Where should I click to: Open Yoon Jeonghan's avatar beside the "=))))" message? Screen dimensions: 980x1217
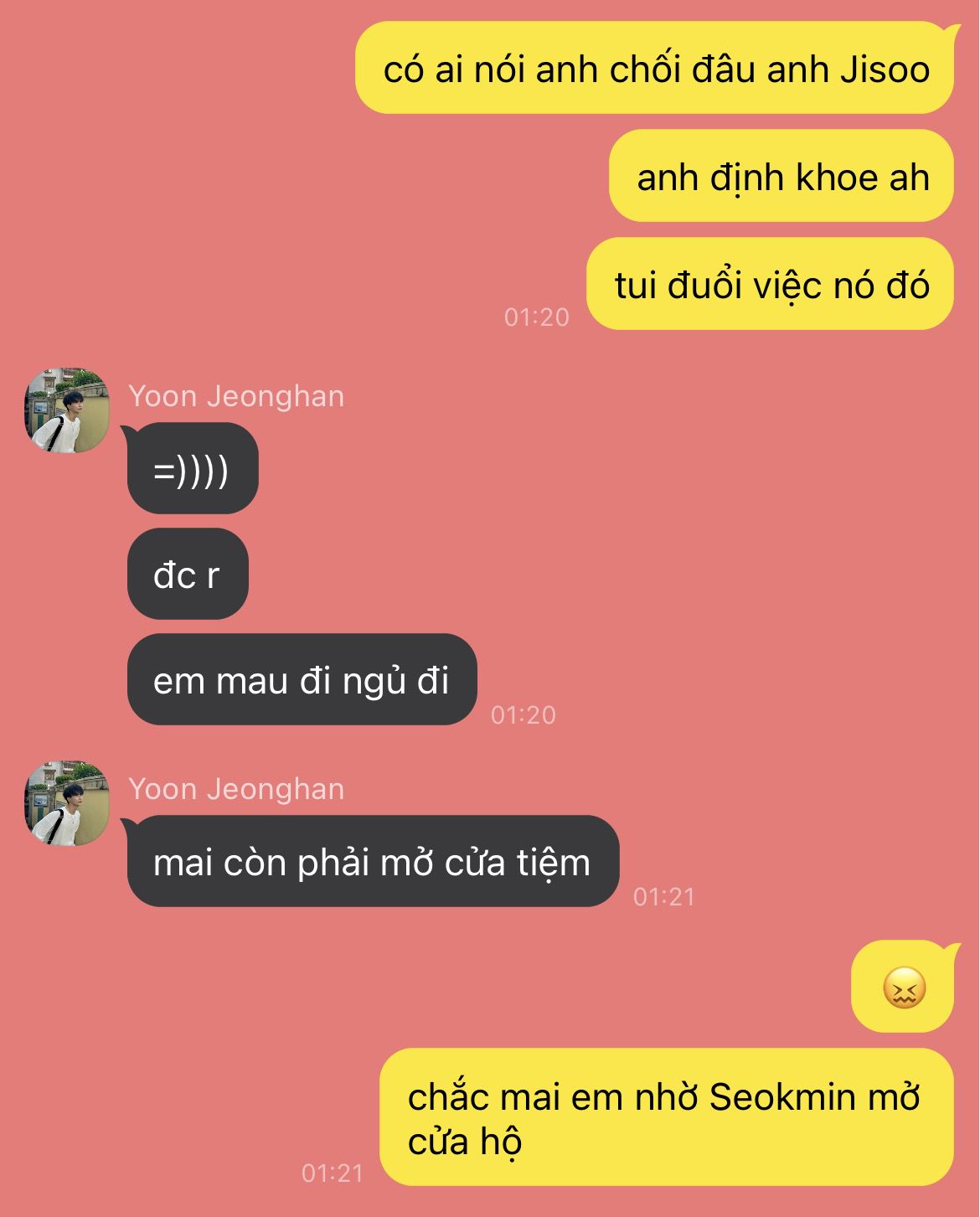(67, 410)
